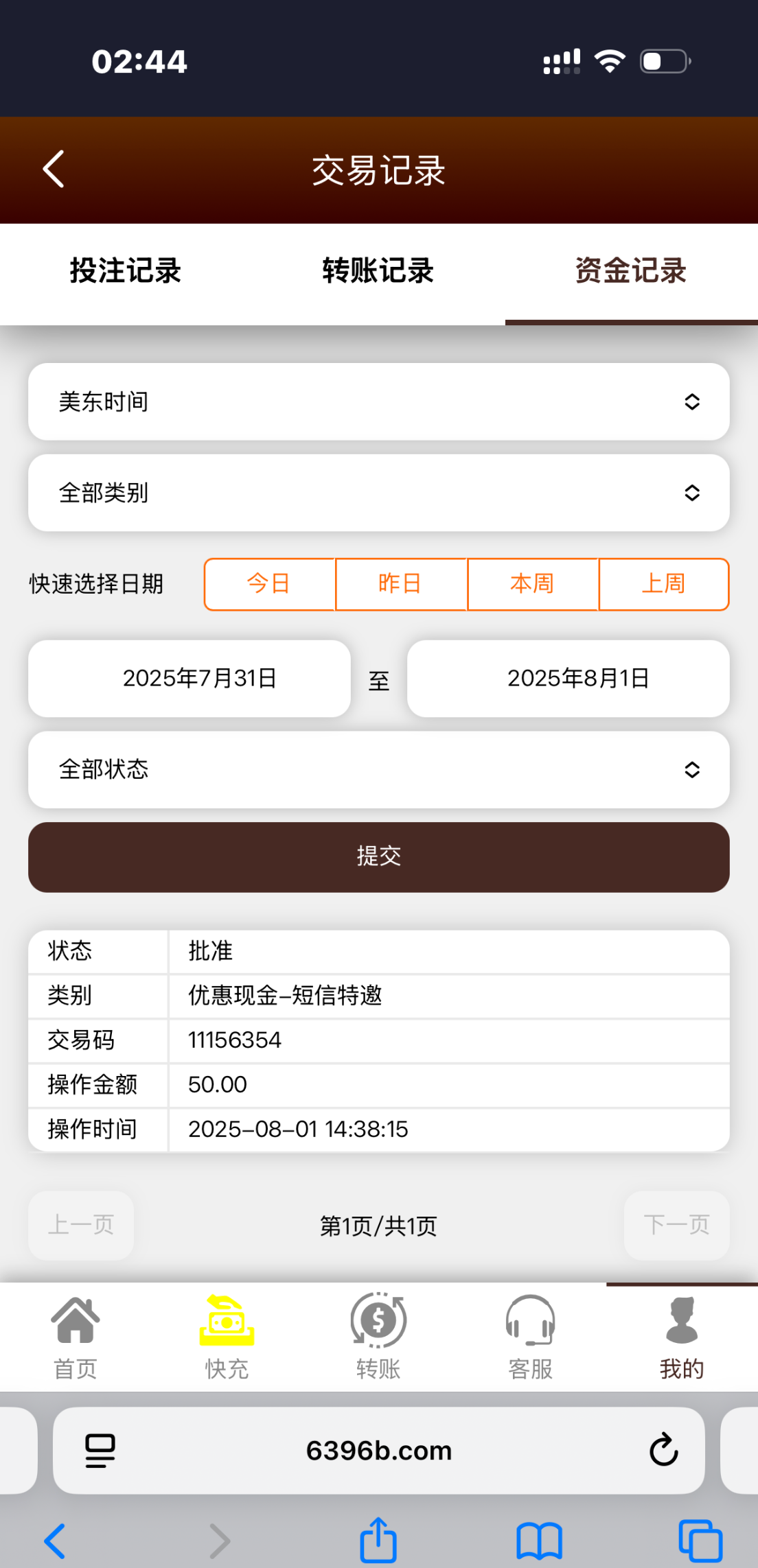758x1568 pixels.
Task: Go back from 交易记录 page
Action: (x=54, y=169)
